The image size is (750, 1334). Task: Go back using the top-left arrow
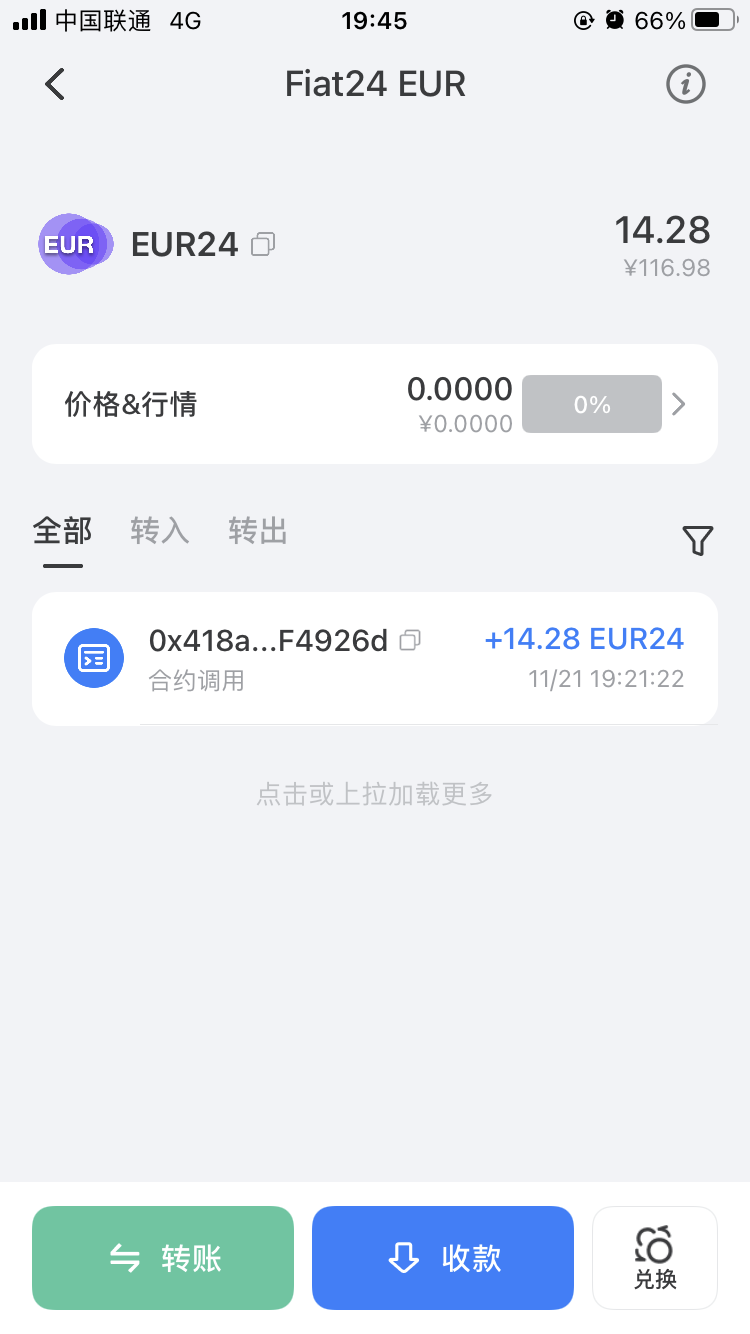pyautogui.click(x=55, y=84)
